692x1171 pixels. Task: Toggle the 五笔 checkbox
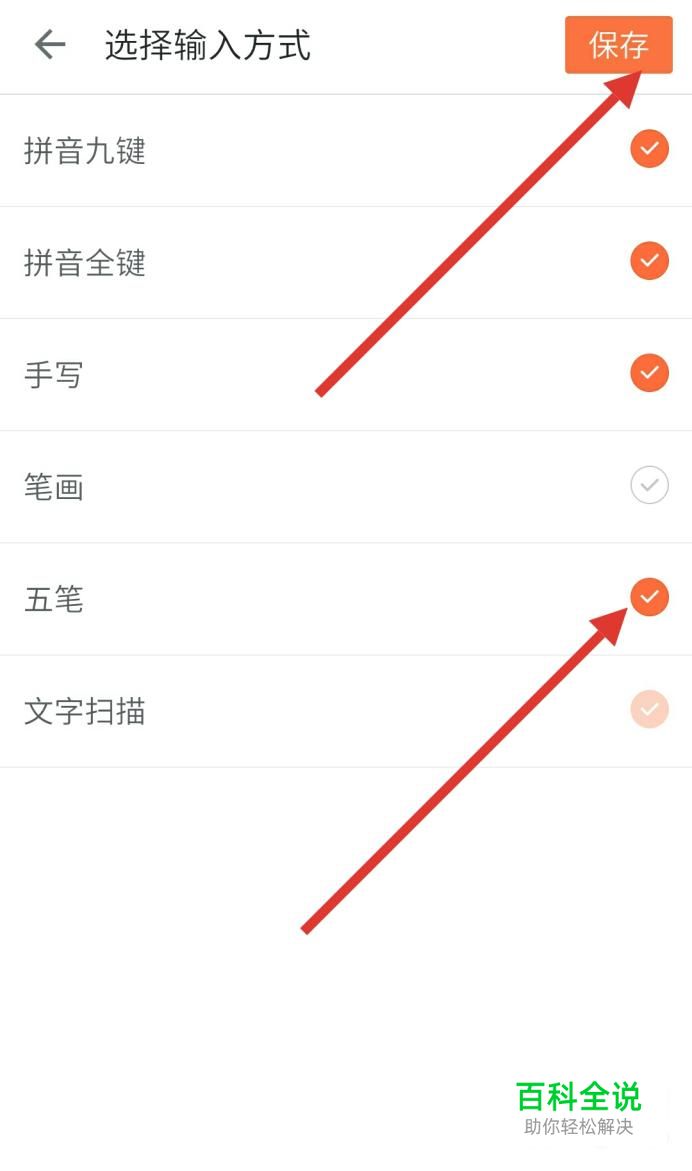coord(649,597)
